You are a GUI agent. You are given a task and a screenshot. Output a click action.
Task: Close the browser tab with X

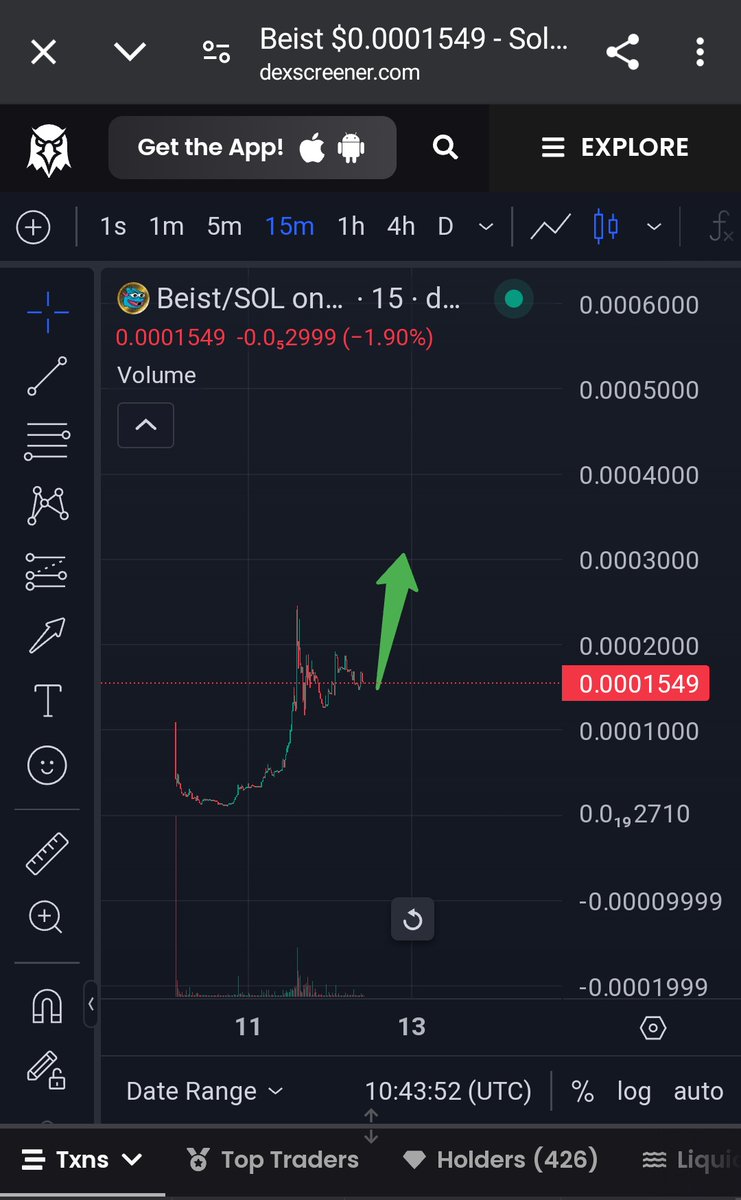pyautogui.click(x=43, y=52)
